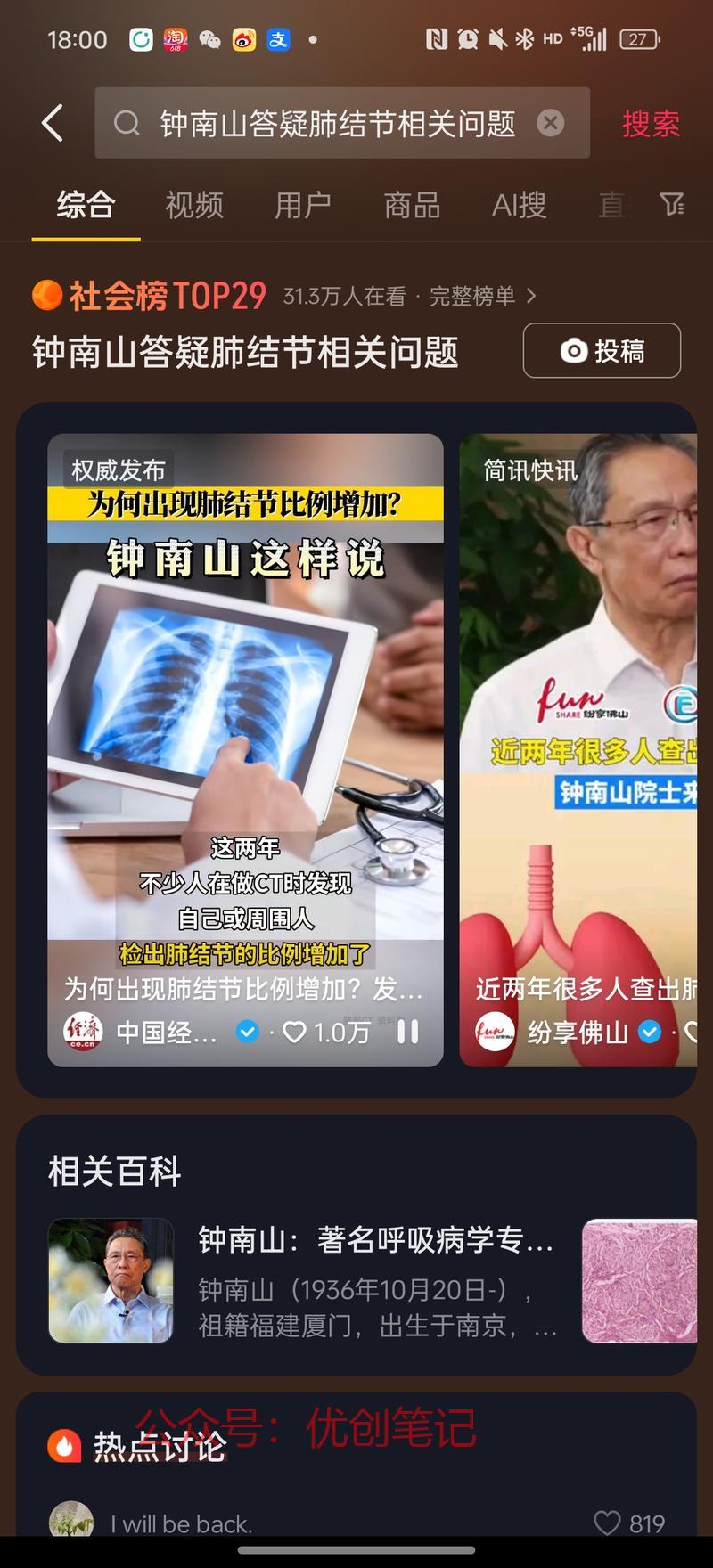The image size is (713, 1568).
Task: Tap the 投稿 button
Action: pyautogui.click(x=602, y=350)
